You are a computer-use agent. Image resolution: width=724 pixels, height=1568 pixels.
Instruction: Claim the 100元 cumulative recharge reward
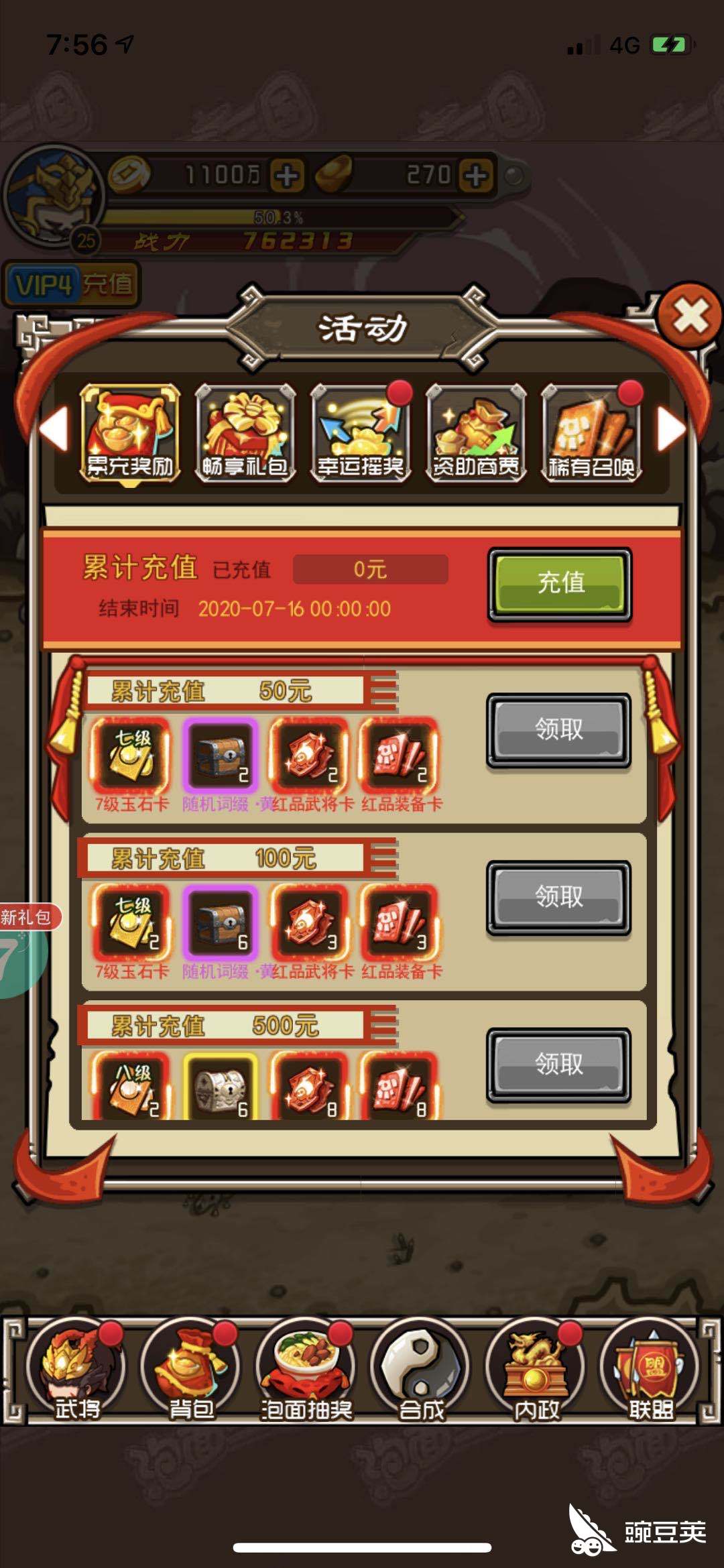click(558, 897)
